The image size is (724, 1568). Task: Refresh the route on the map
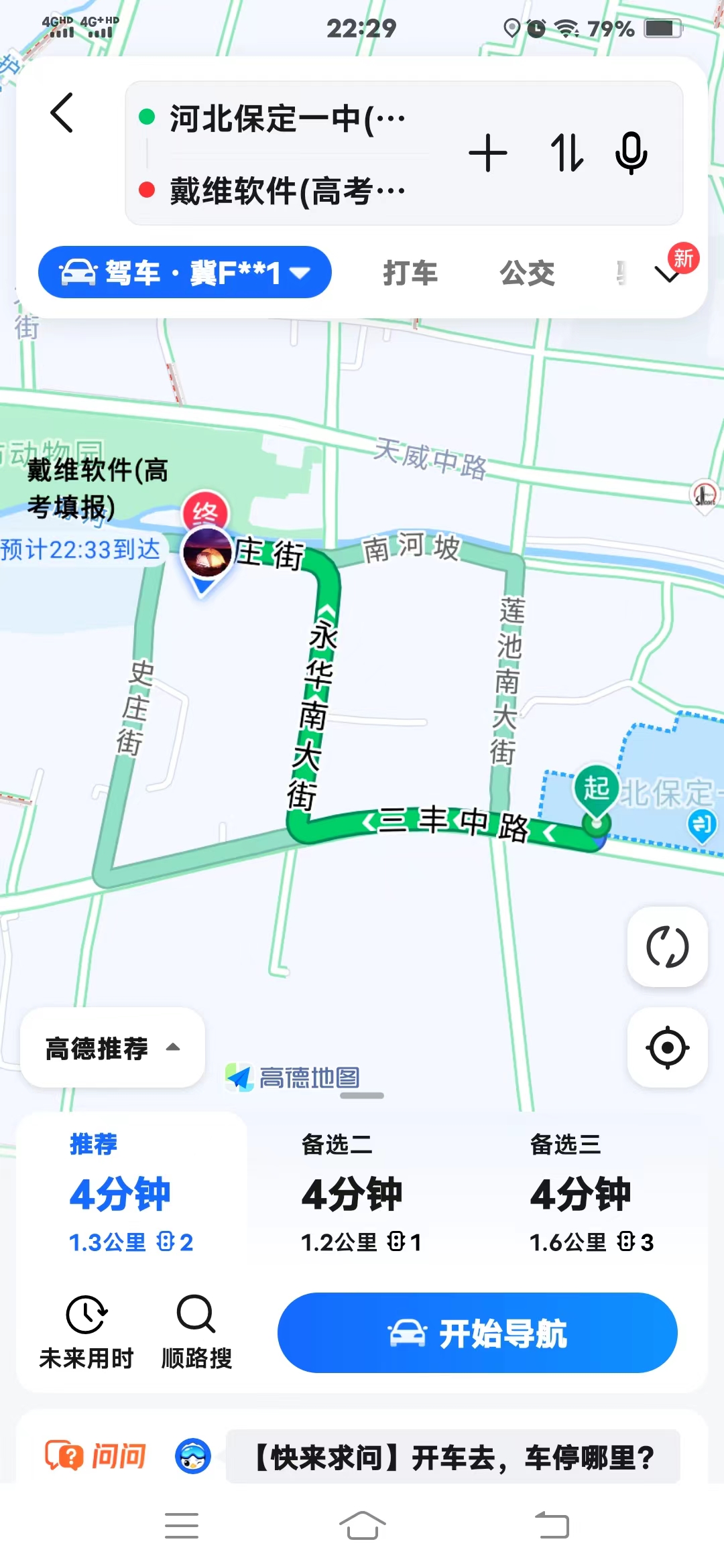pos(667,947)
